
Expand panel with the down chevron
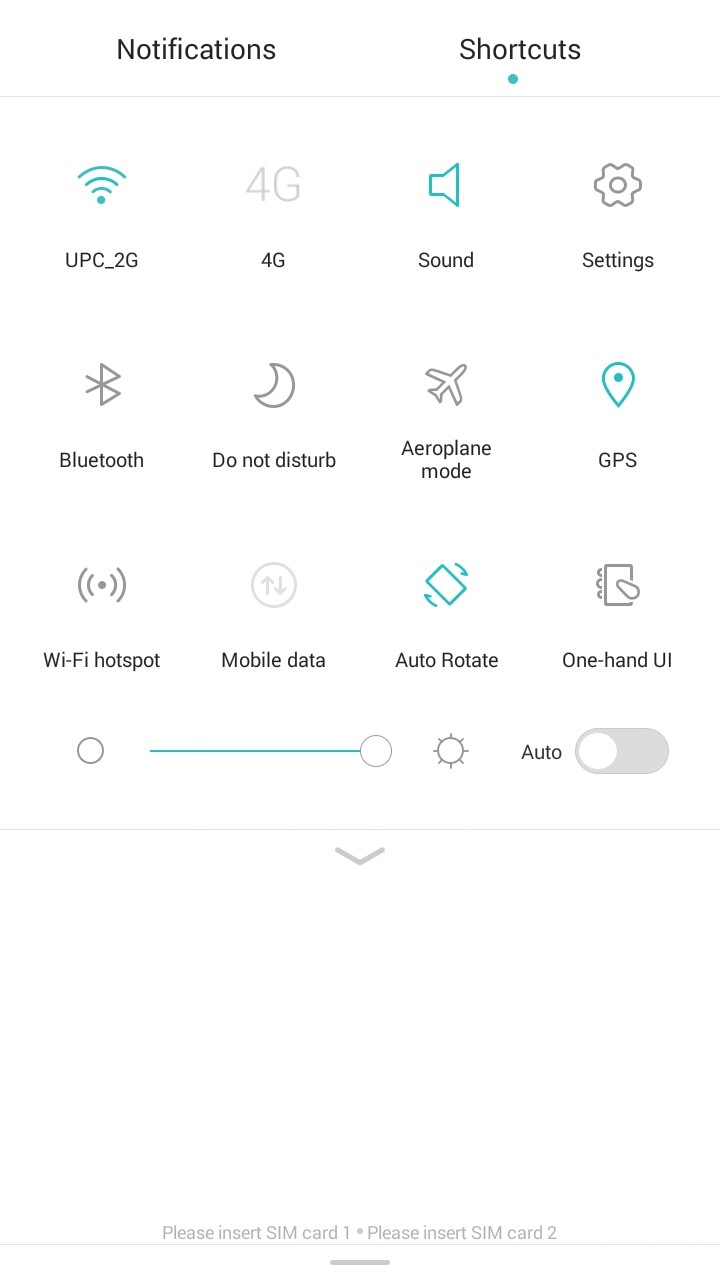tap(360, 856)
